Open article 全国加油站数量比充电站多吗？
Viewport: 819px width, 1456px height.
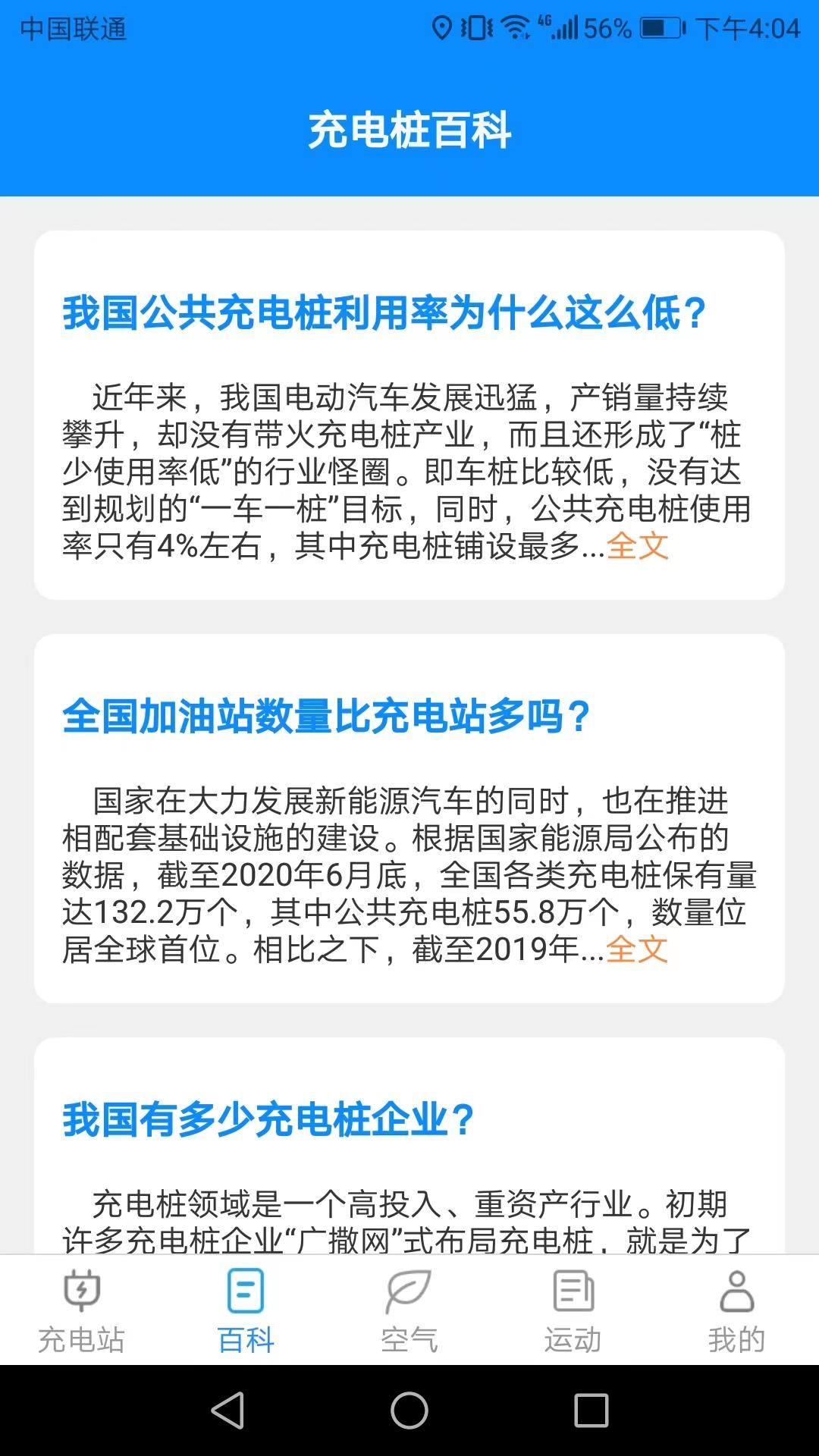click(326, 717)
